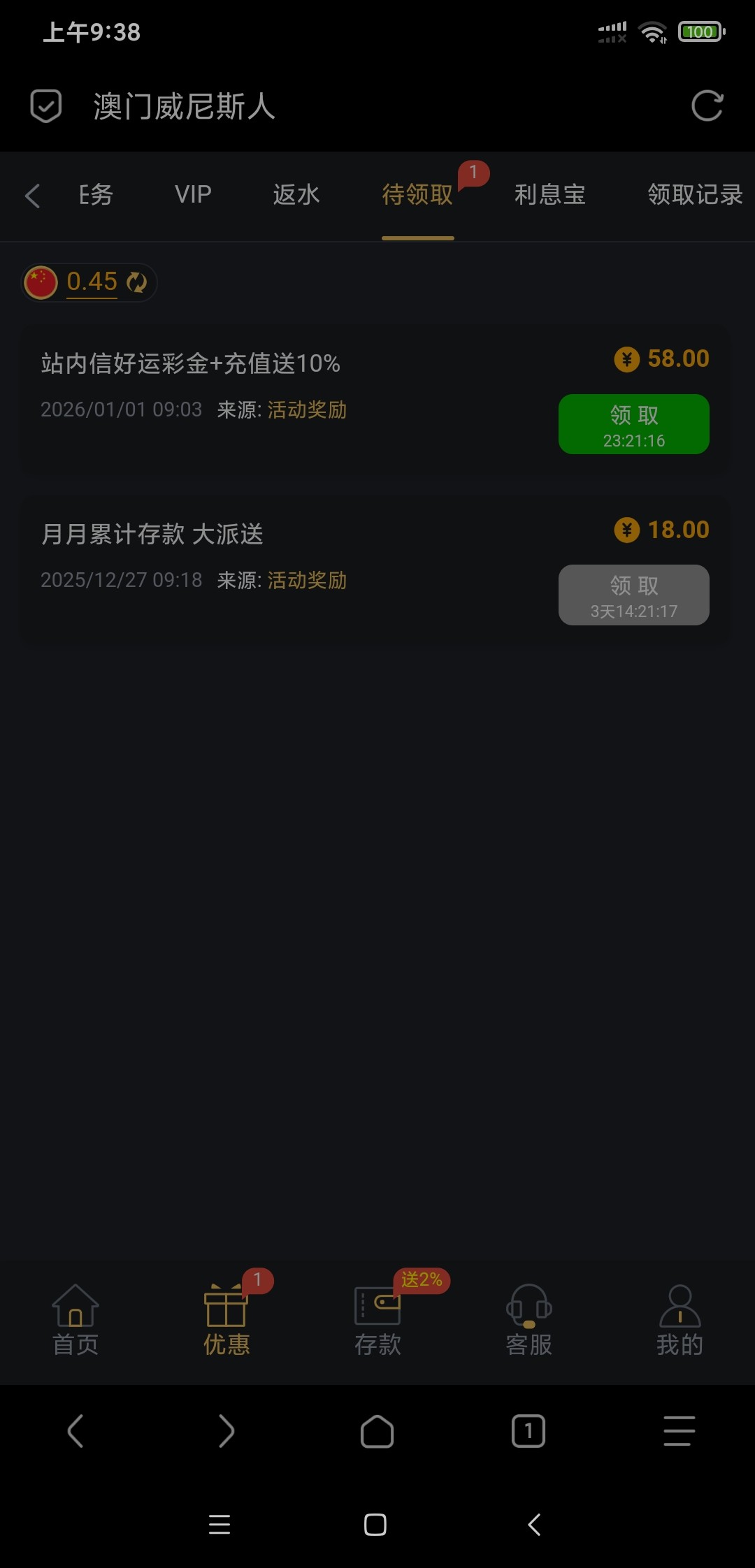Viewport: 755px width, 1568px height.
Task: Go to the browser home page
Action: 377,1431
